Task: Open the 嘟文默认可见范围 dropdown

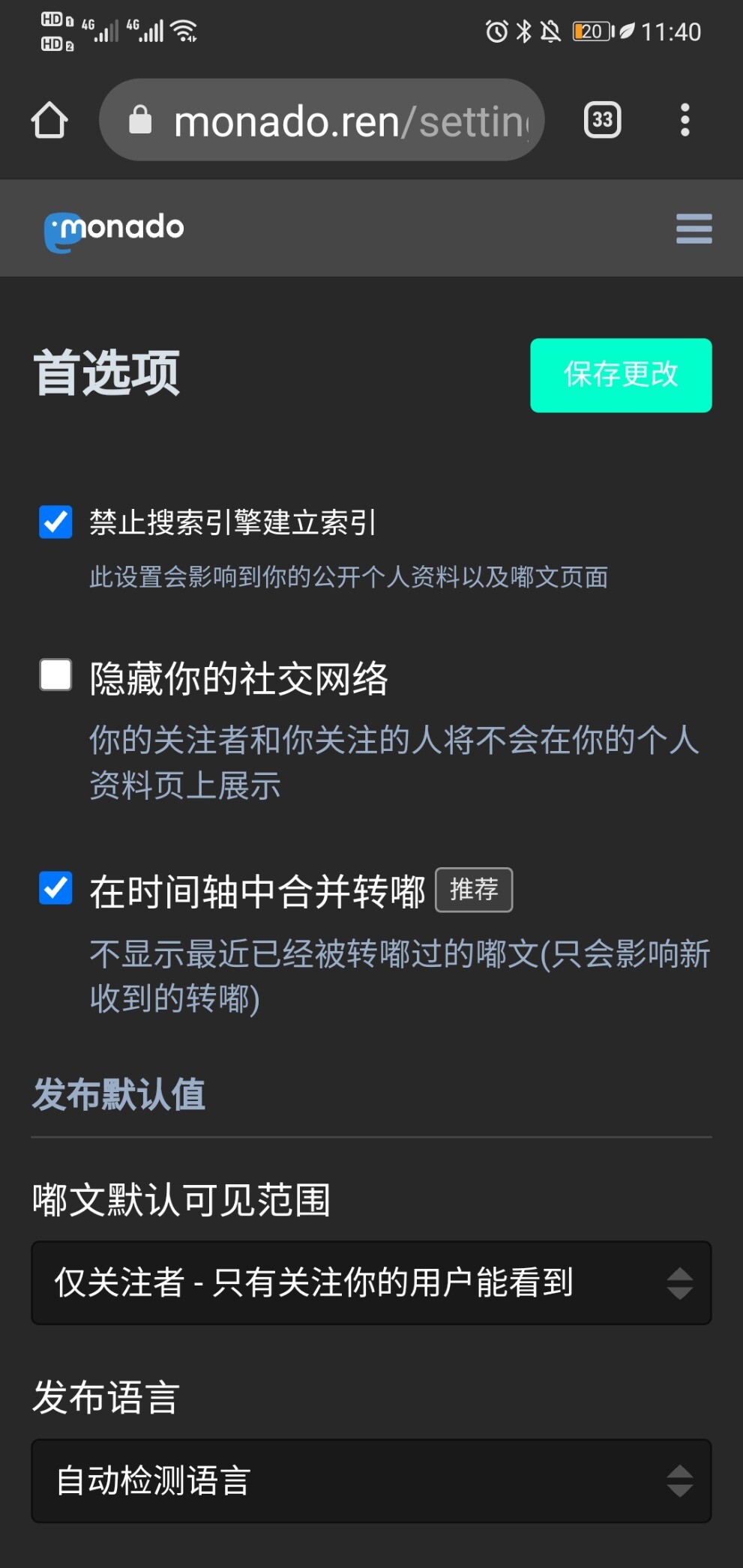Action: coord(371,1282)
